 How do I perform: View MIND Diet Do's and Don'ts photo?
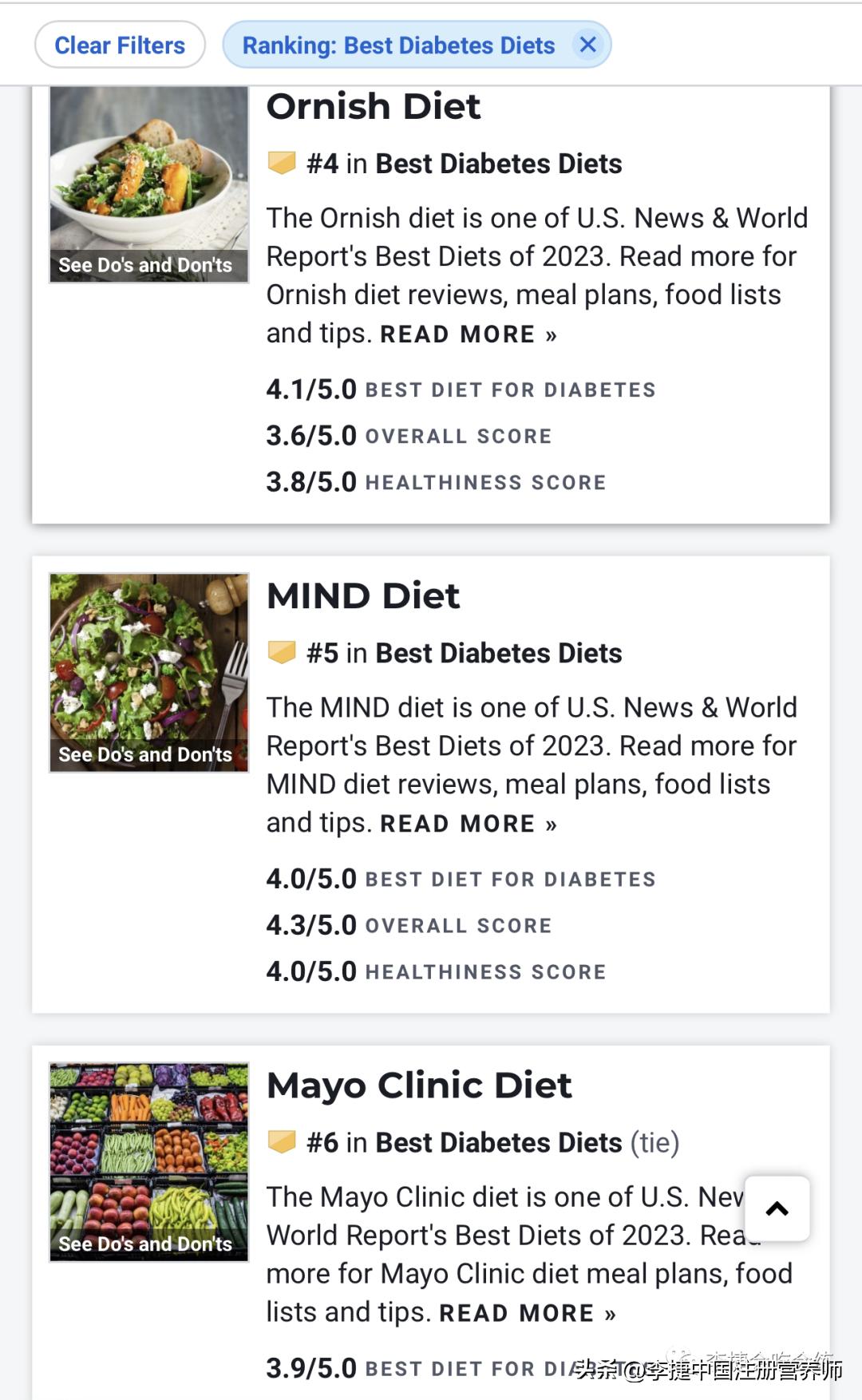click(149, 673)
